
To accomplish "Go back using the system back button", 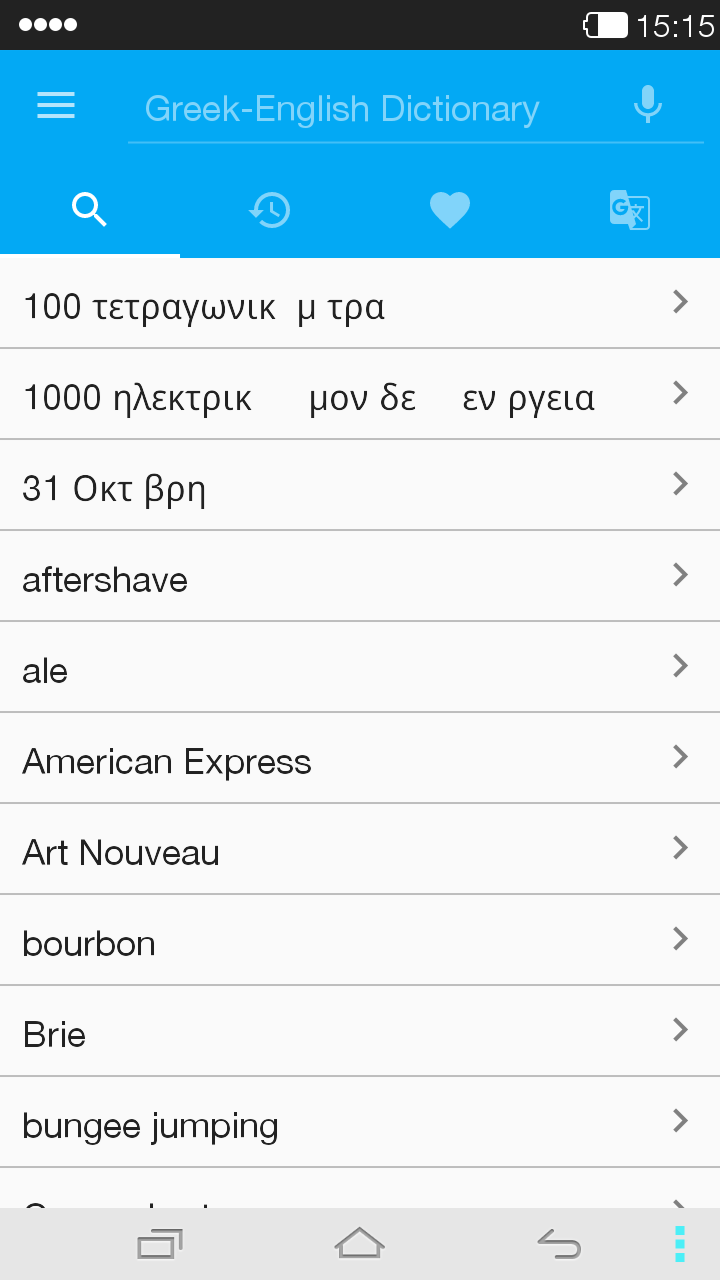I will [559, 1244].
